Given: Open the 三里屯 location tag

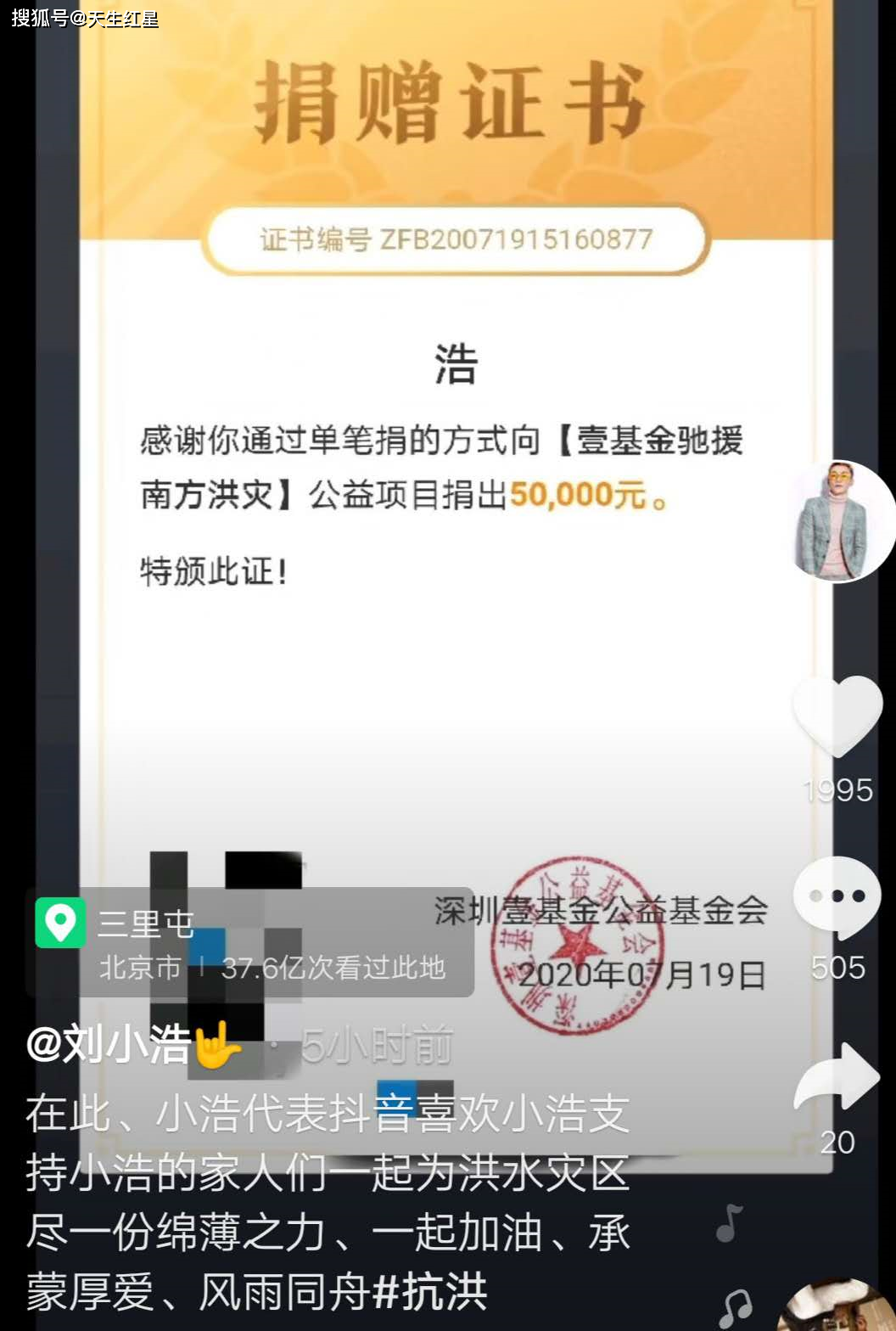Looking at the screenshot, I should (x=146, y=924).
